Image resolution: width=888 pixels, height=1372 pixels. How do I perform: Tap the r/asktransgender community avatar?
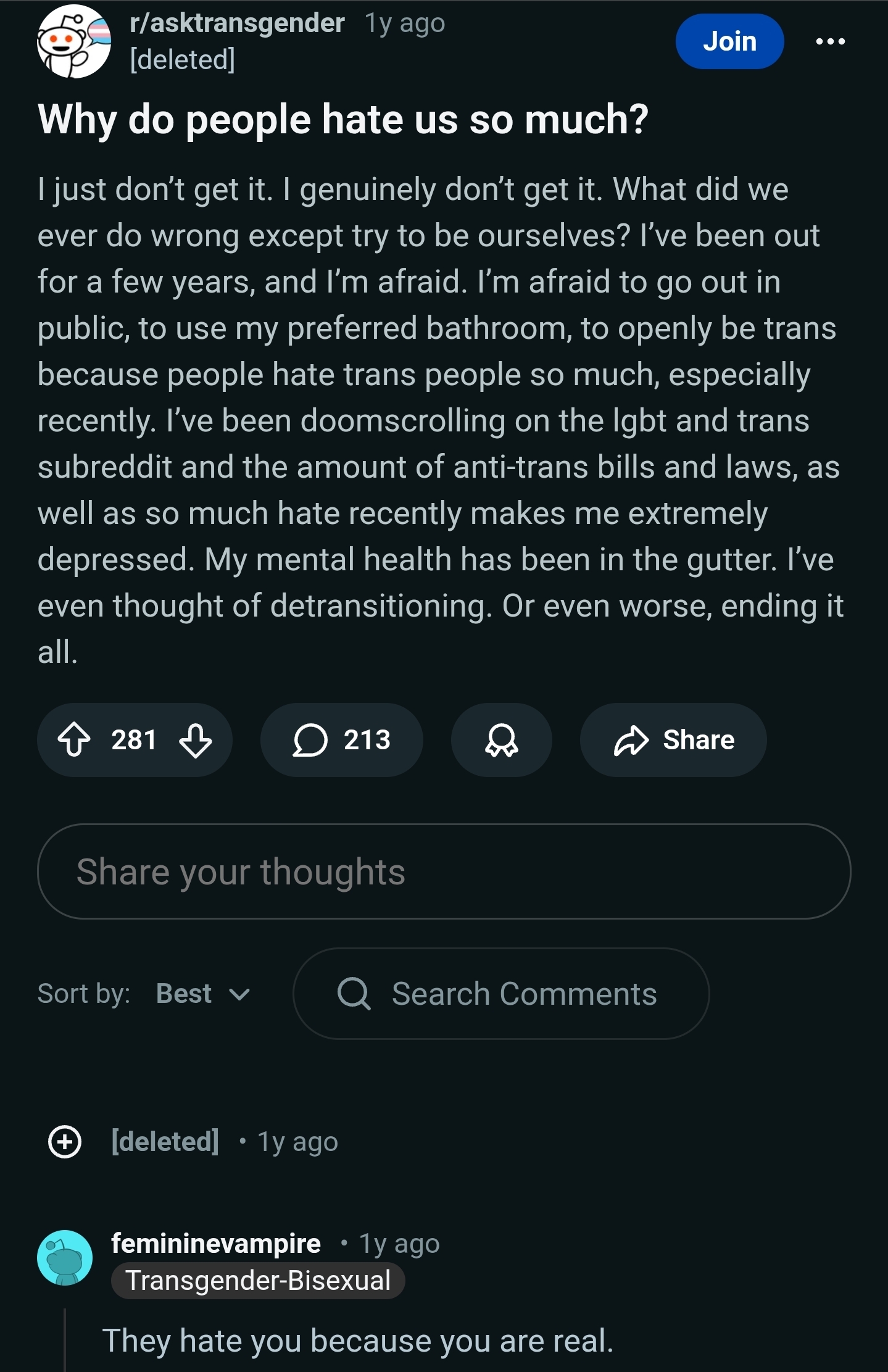click(73, 41)
